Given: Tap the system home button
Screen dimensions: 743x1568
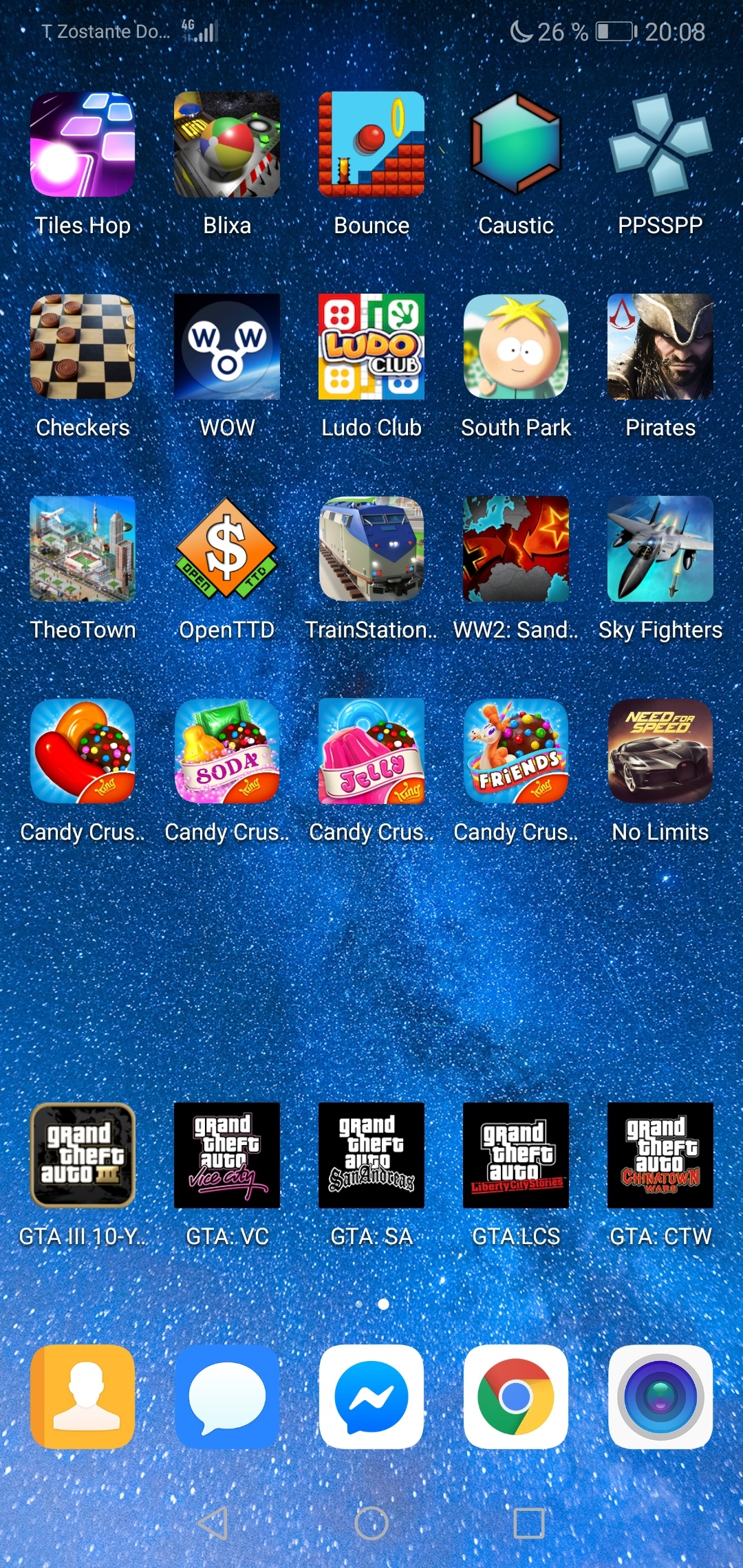Looking at the screenshot, I should click(371, 1523).
